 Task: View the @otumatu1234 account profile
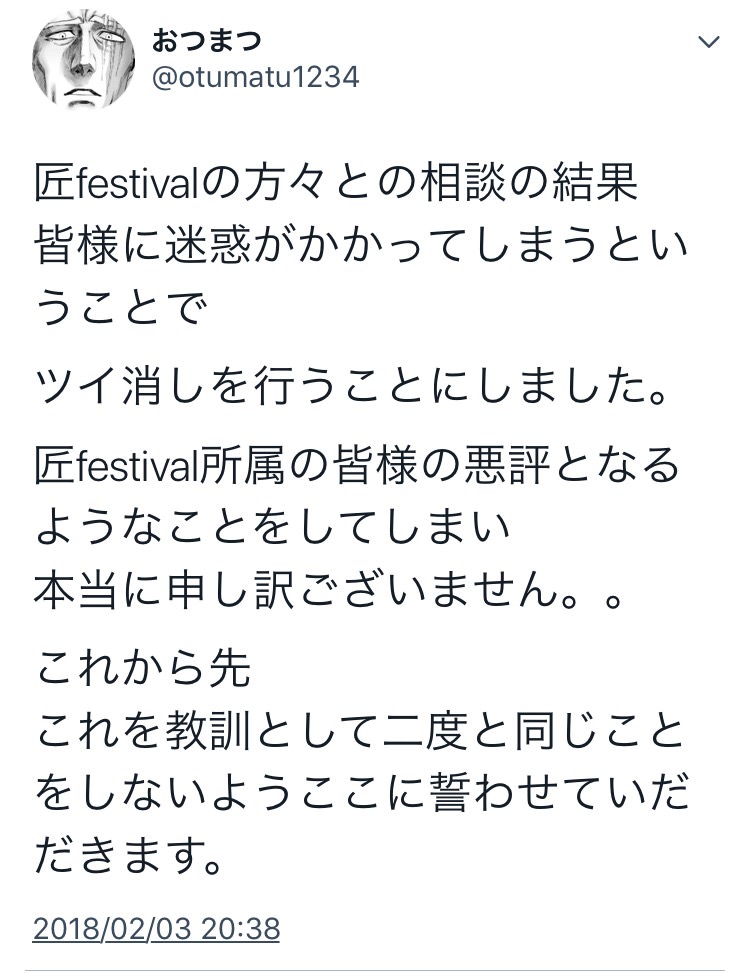[254, 78]
